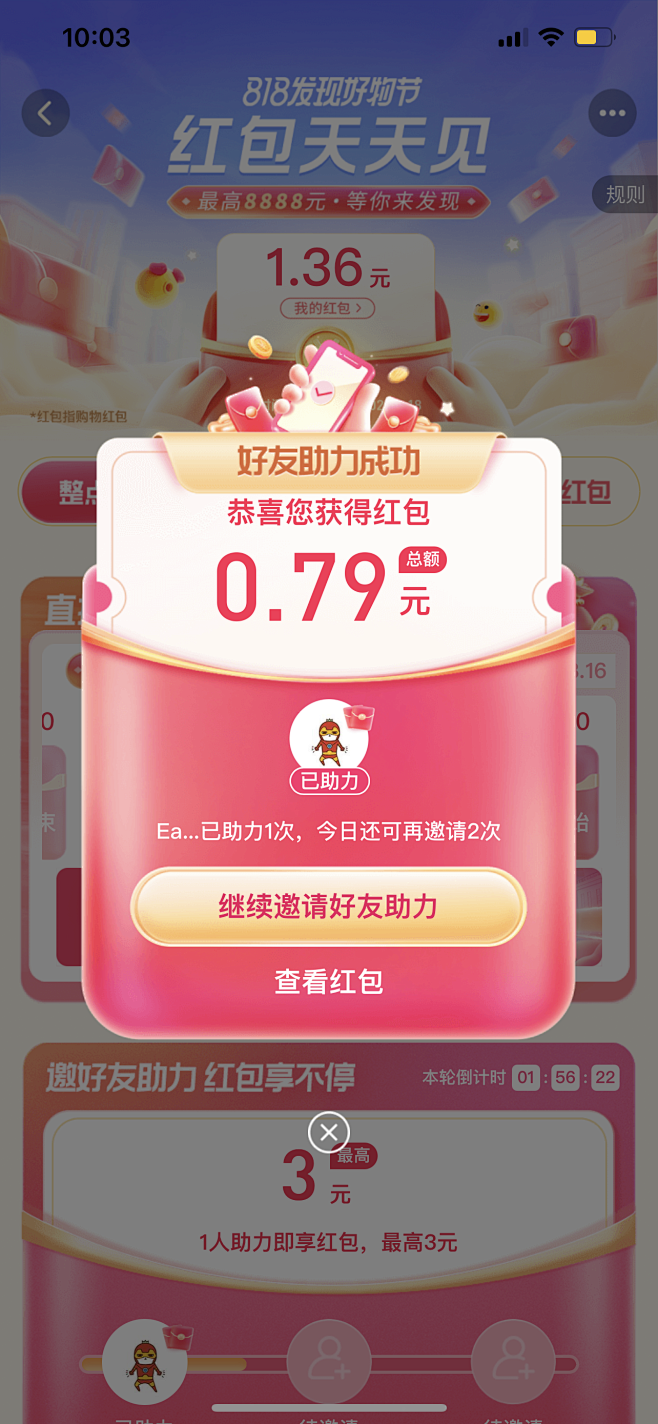Close the red packet popup
The width and height of the screenshot is (658, 1424).
click(x=329, y=1132)
